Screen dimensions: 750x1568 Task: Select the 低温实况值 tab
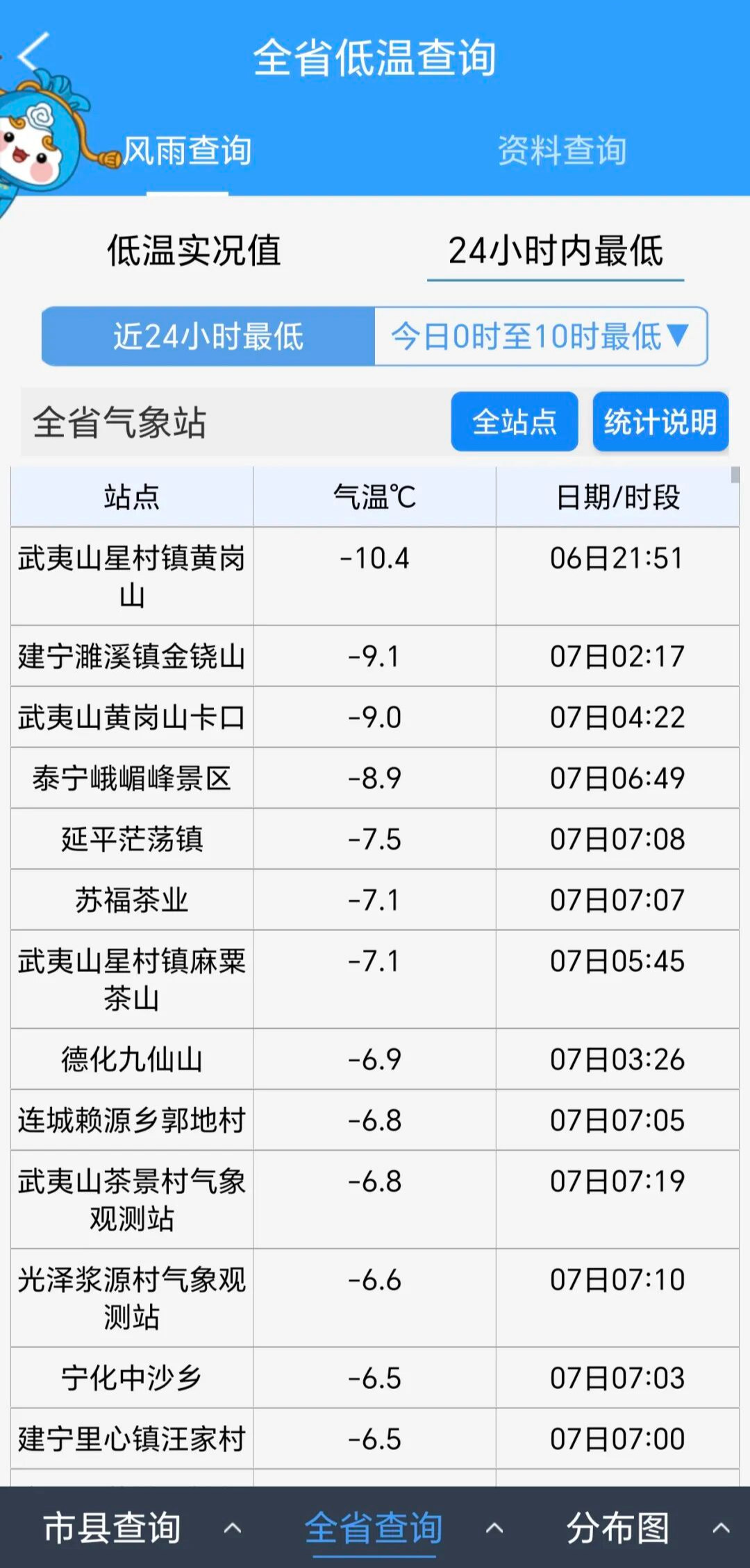pyautogui.click(x=194, y=251)
